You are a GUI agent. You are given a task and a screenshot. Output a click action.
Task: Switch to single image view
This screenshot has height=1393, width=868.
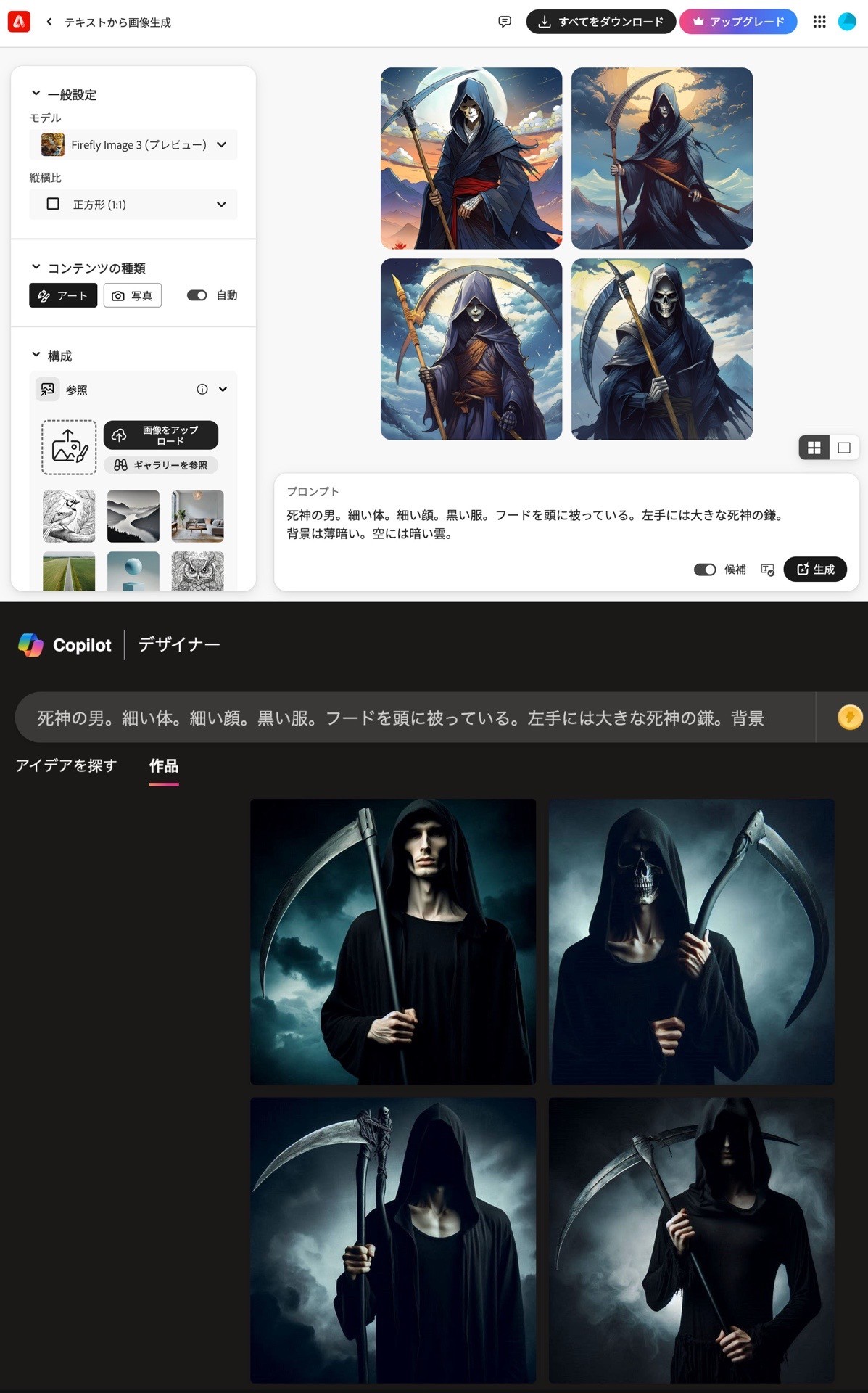pyautogui.click(x=844, y=448)
